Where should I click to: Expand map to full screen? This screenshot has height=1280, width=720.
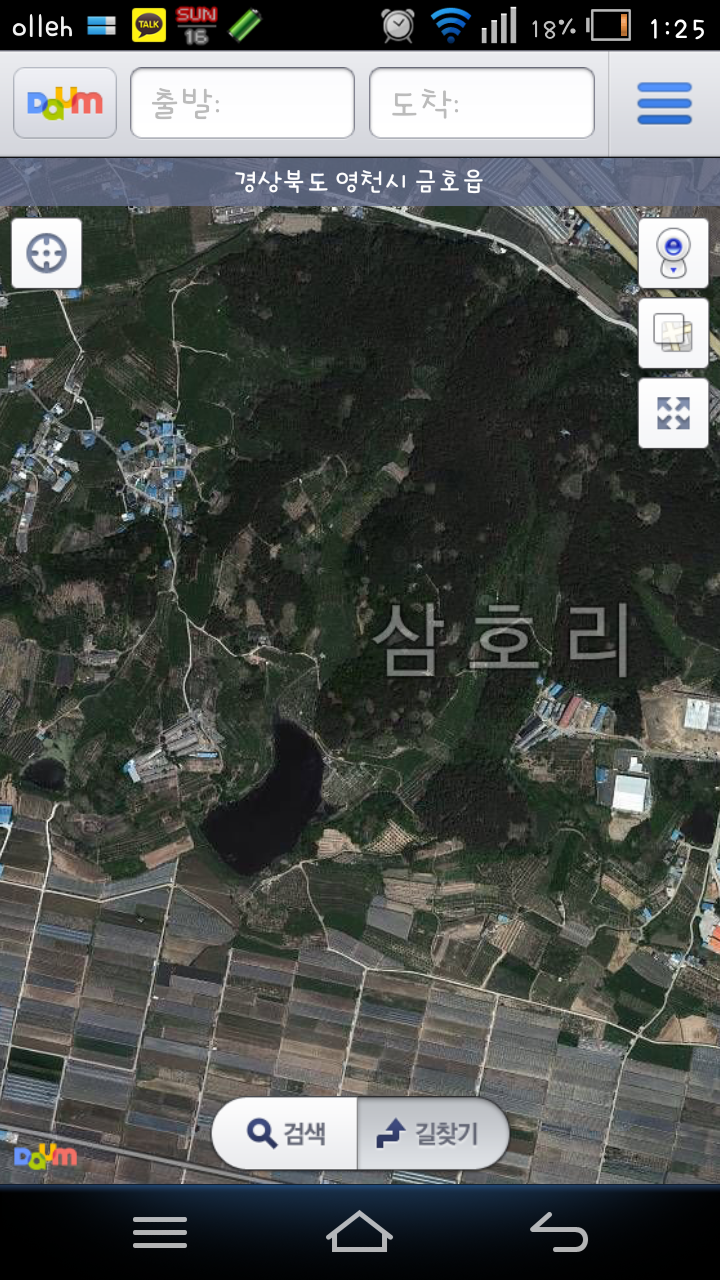(x=673, y=412)
